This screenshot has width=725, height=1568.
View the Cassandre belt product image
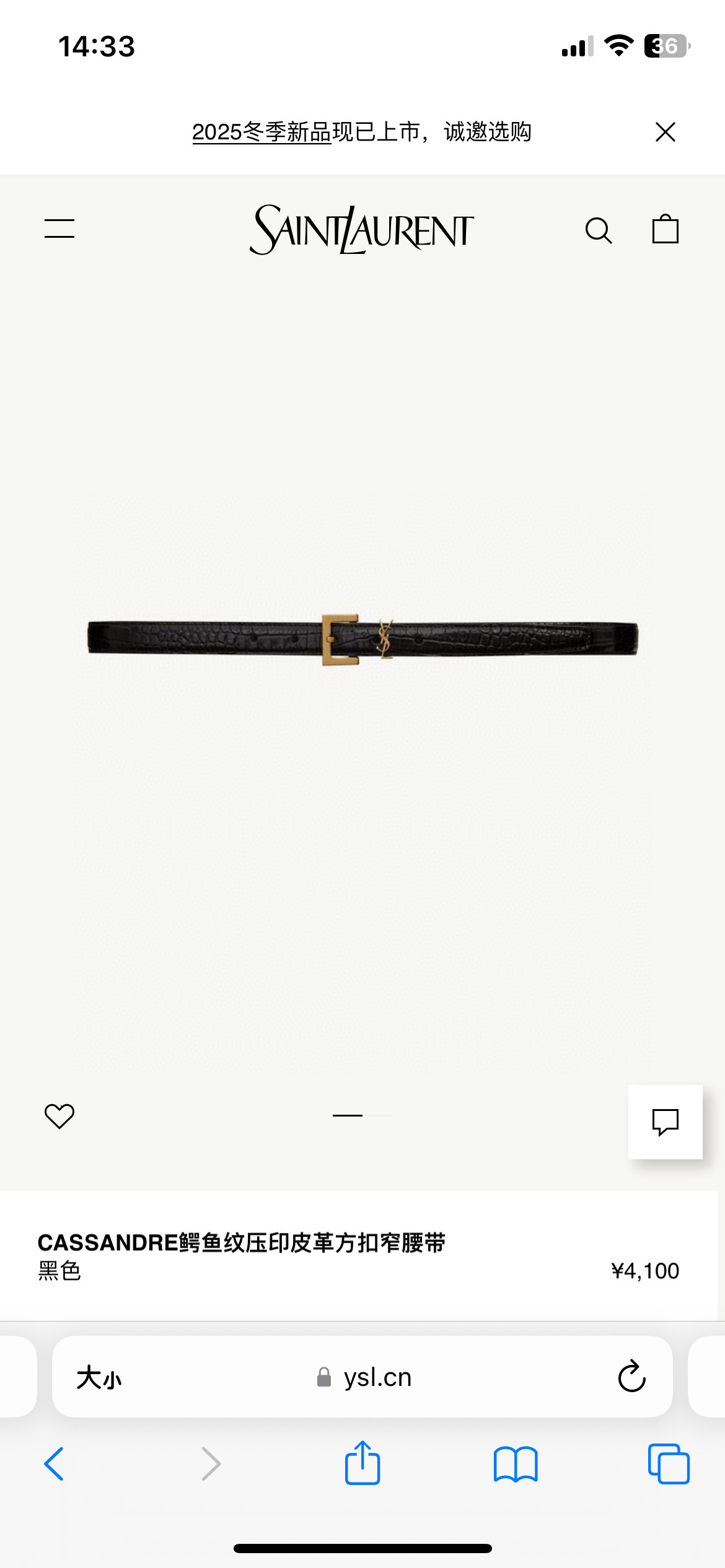pyautogui.click(x=362, y=639)
